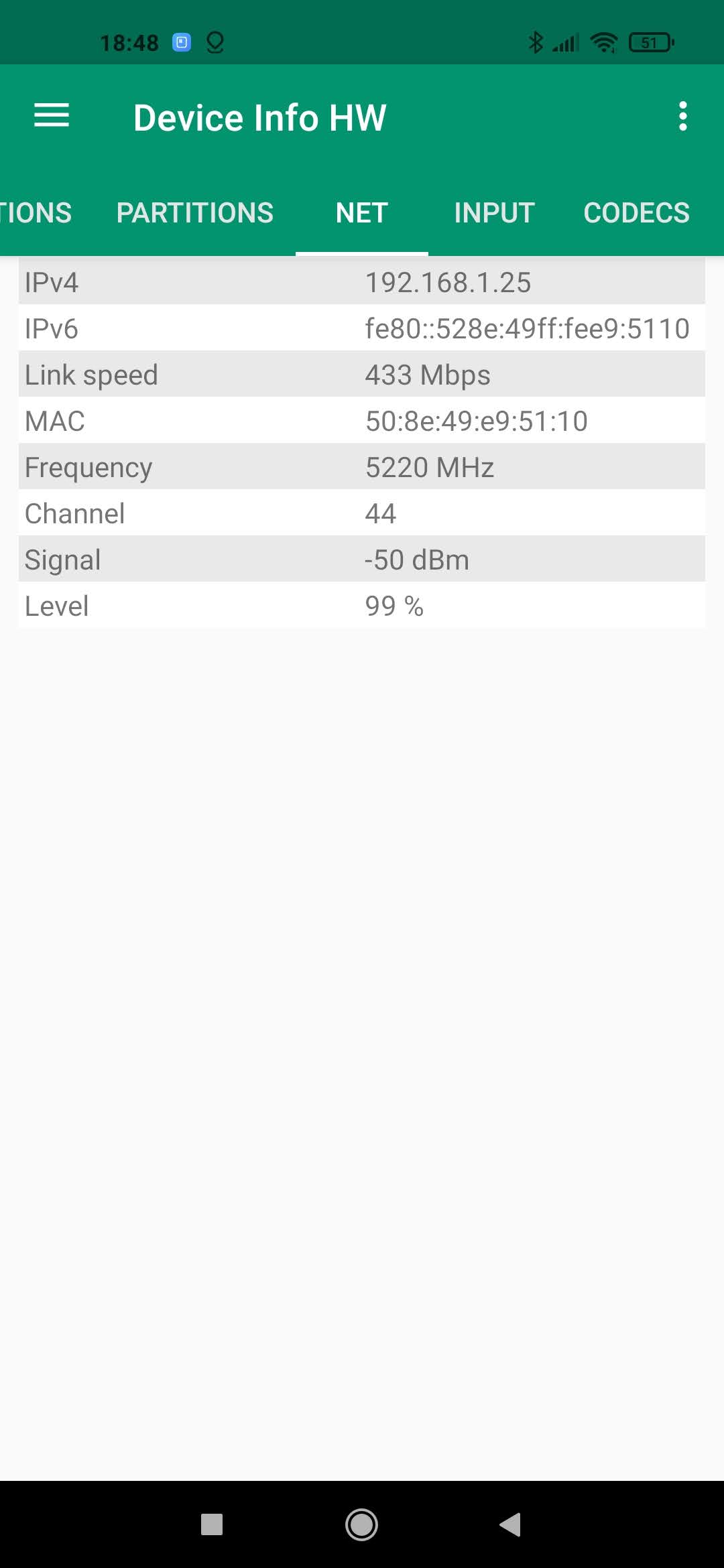This screenshot has width=724, height=1568.
Task: Switch to the Partitions tab
Action: click(195, 213)
